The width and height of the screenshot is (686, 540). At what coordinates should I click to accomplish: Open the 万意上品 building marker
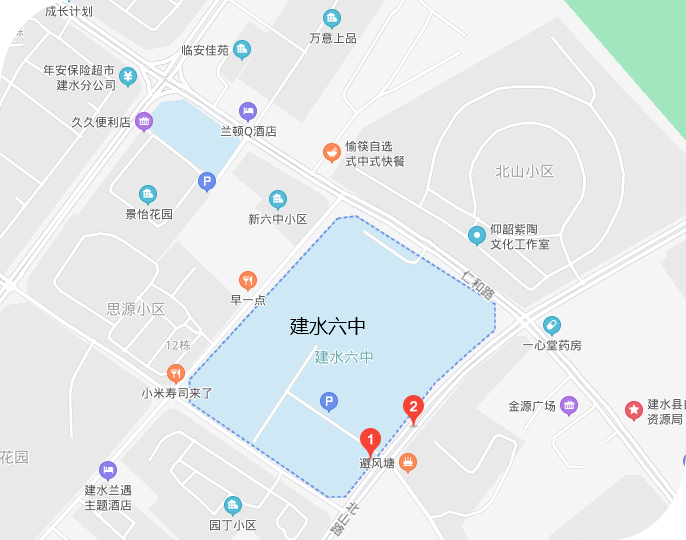(332, 18)
